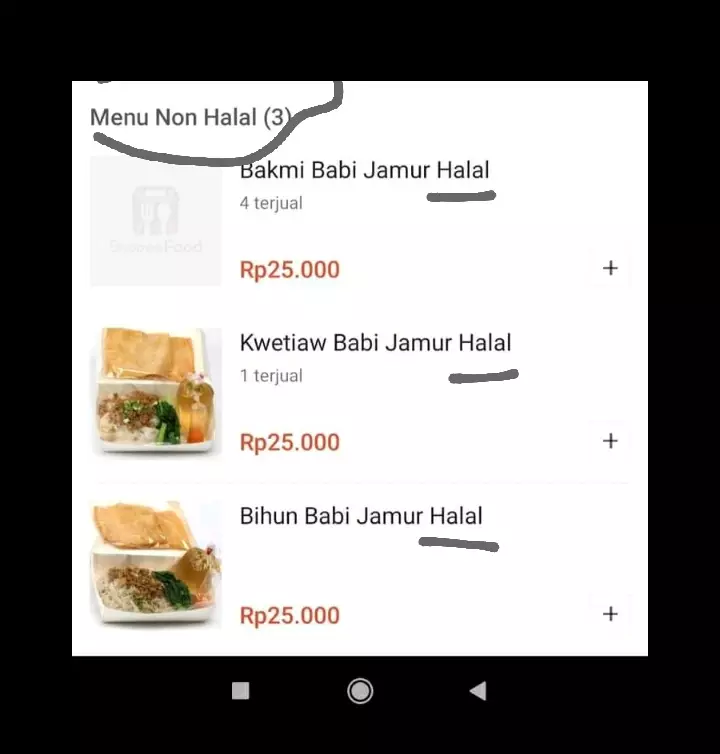This screenshot has height=754, width=720.
Task: Tap the plus icon beside Kwetiaw Babi Jamur
Action: point(609,441)
